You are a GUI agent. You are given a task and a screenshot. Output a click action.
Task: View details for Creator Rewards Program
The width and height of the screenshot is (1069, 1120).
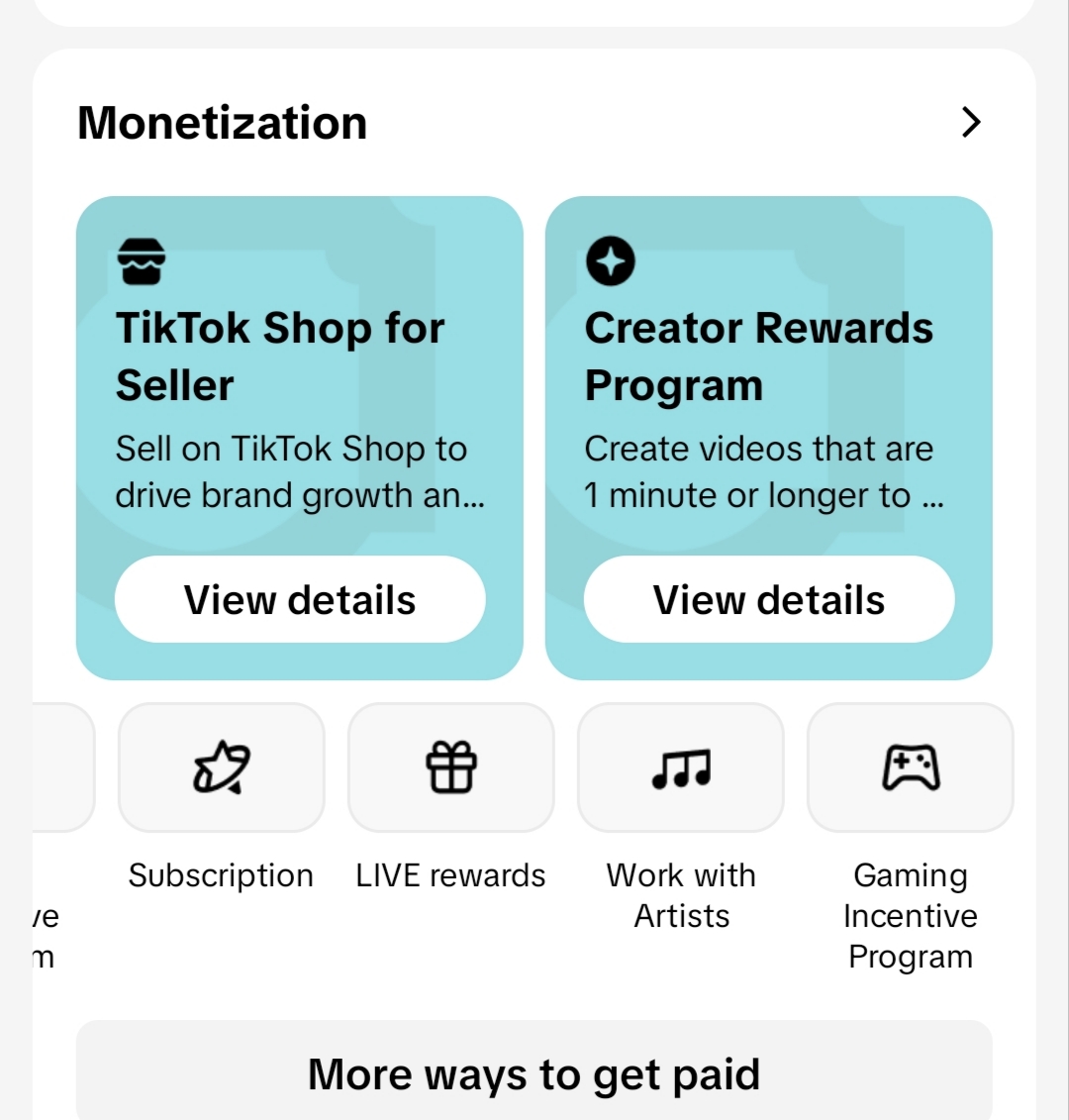click(769, 599)
